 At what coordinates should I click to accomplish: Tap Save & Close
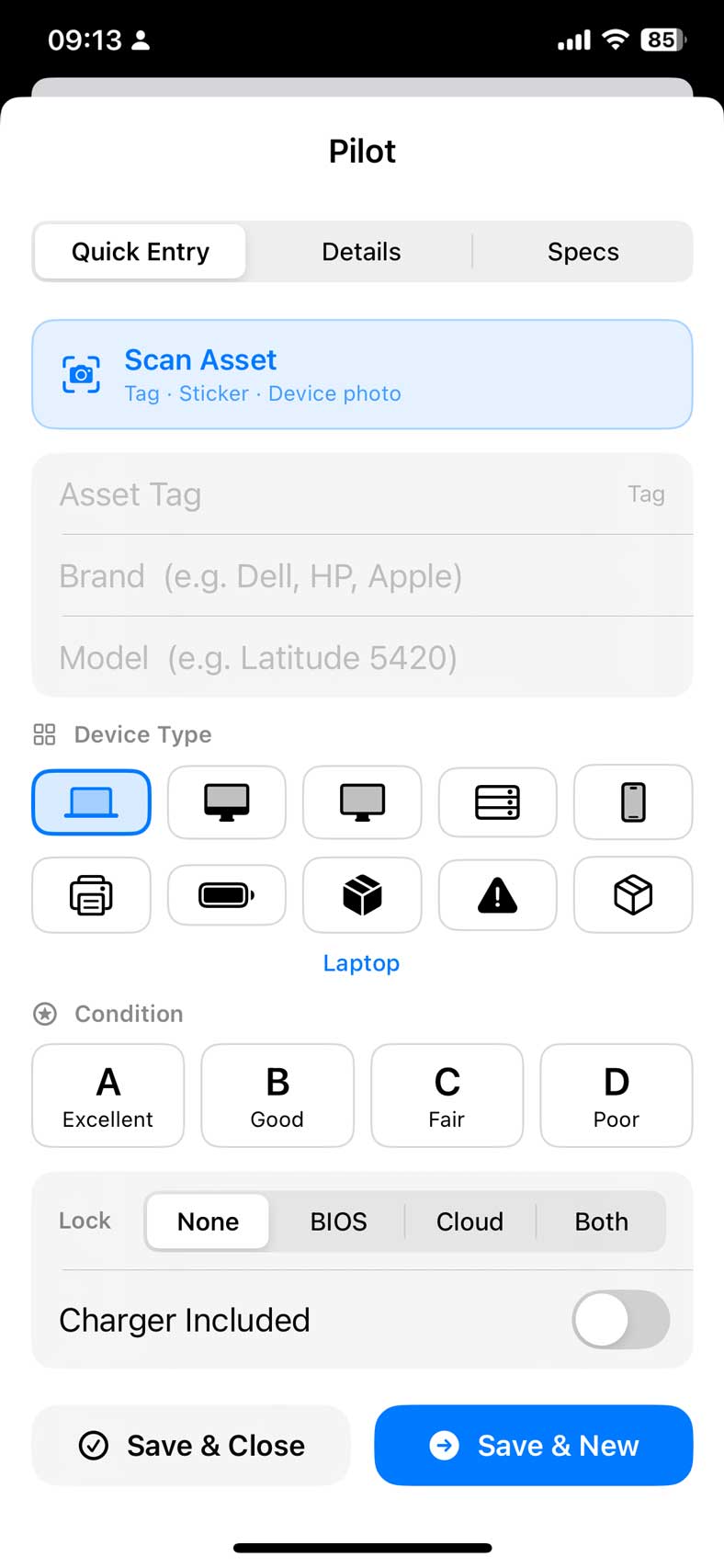pos(191,1445)
